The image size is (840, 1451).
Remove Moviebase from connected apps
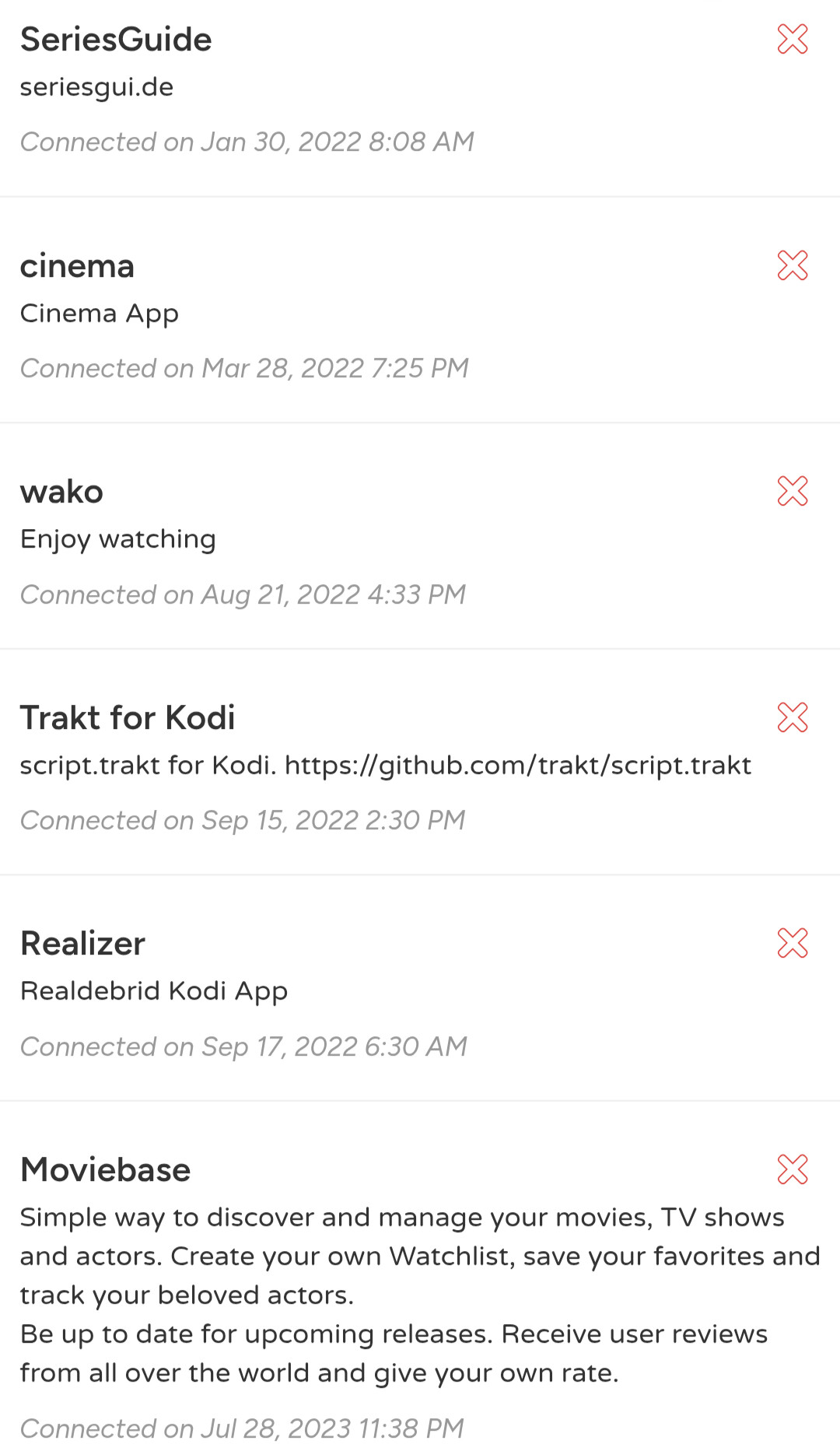(793, 1169)
